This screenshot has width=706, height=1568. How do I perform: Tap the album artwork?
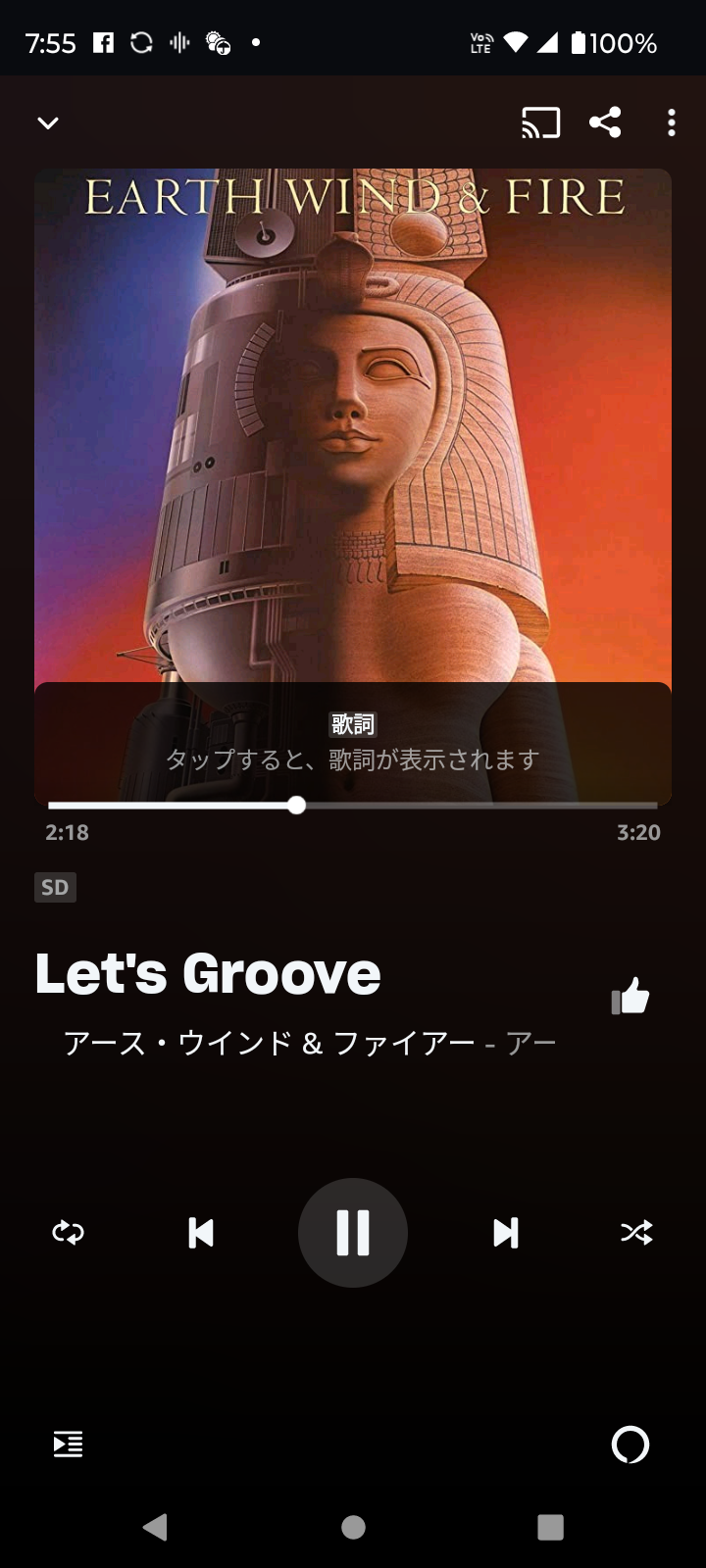pyautogui.click(x=353, y=421)
